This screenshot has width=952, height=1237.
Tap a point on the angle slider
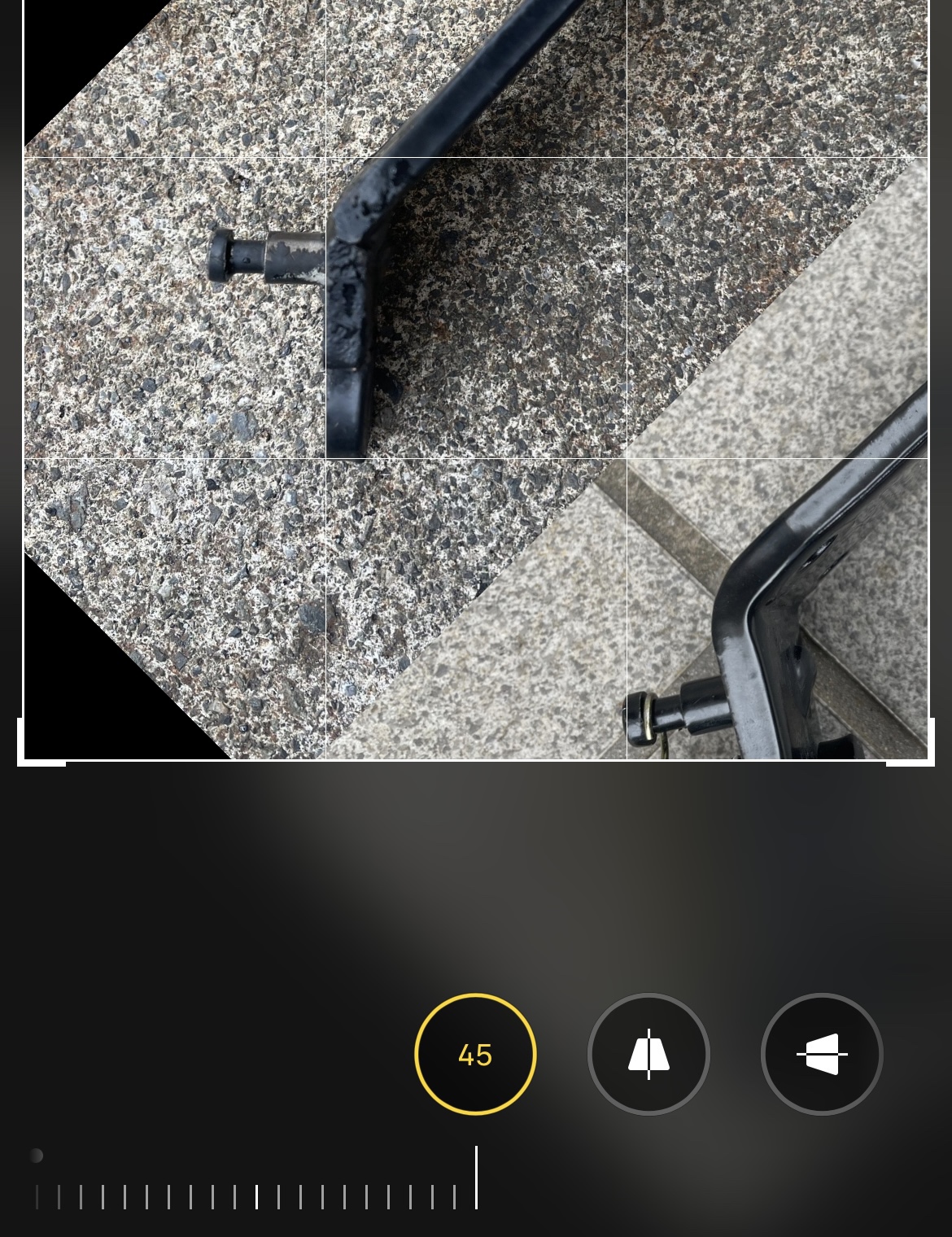256,1196
